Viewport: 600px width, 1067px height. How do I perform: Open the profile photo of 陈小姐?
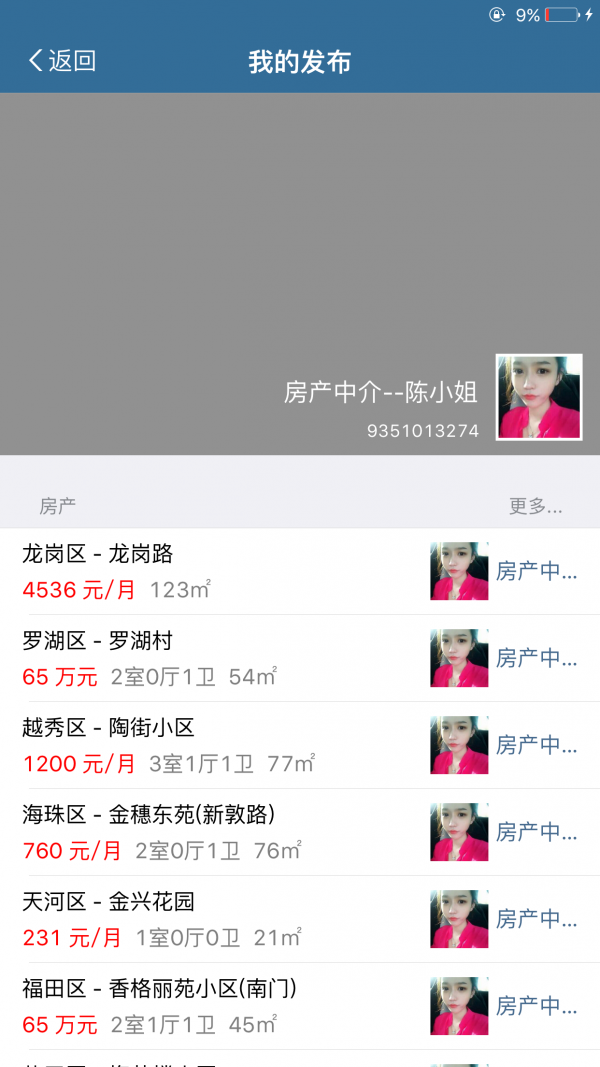[x=539, y=397]
